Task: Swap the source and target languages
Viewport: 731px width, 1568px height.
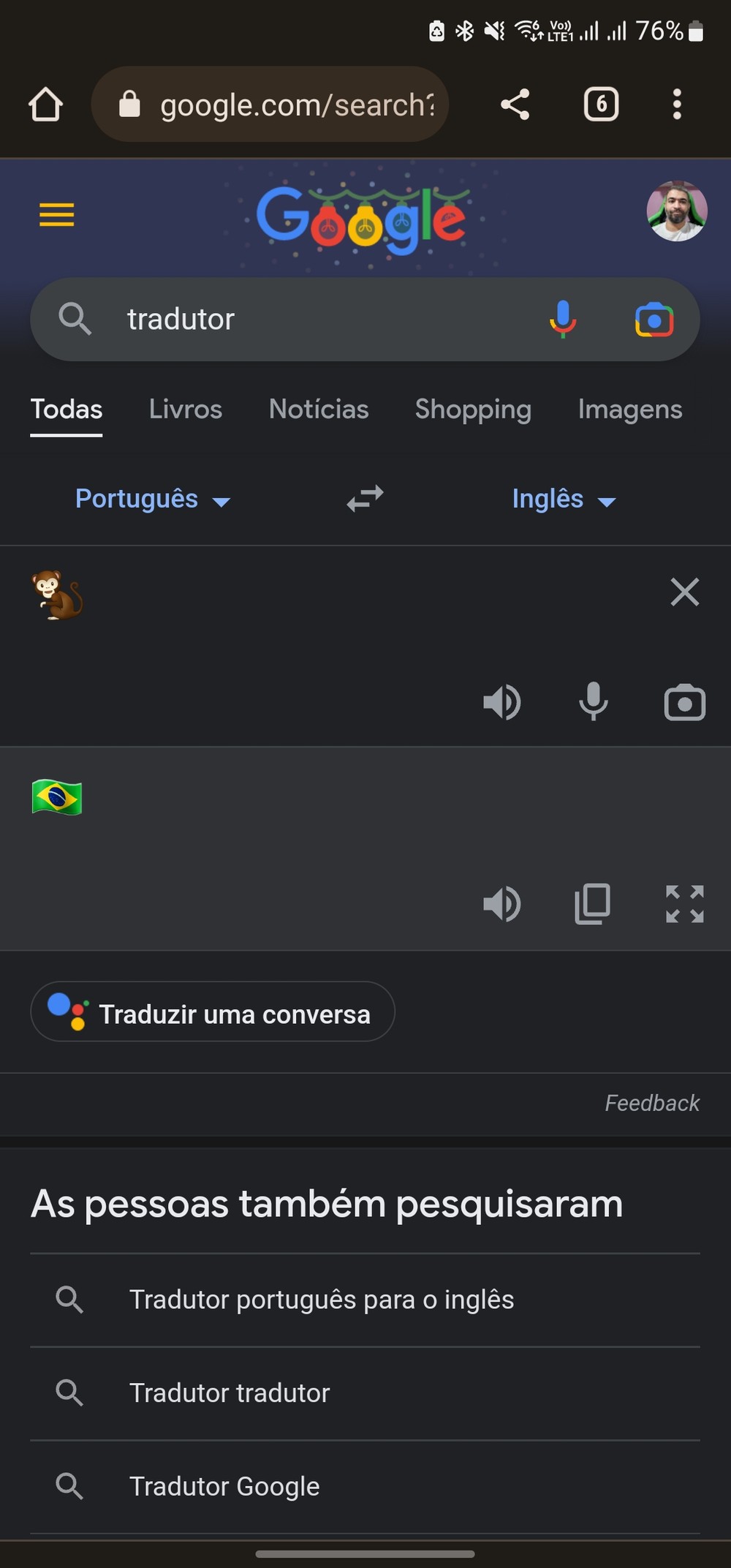Action: (x=365, y=500)
